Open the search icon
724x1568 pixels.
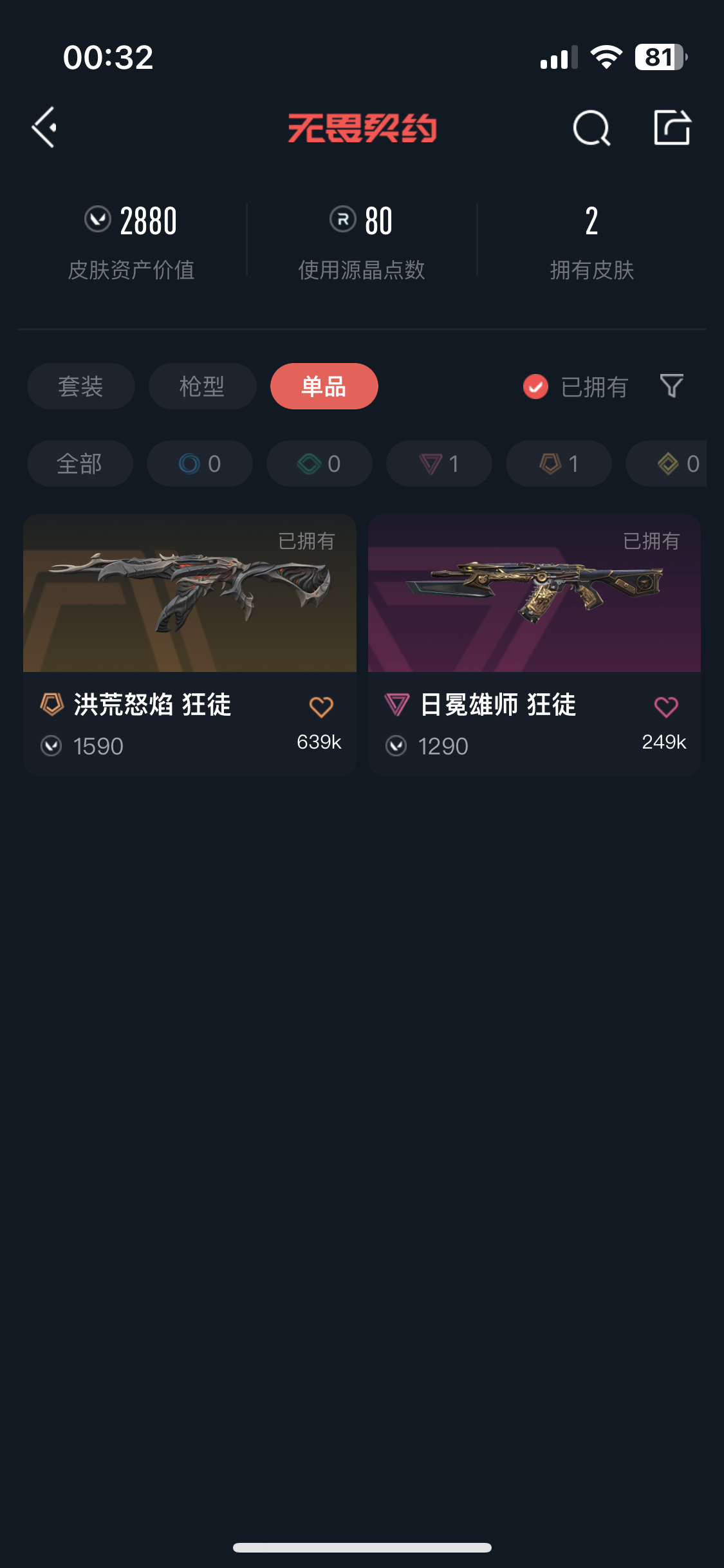click(x=591, y=128)
